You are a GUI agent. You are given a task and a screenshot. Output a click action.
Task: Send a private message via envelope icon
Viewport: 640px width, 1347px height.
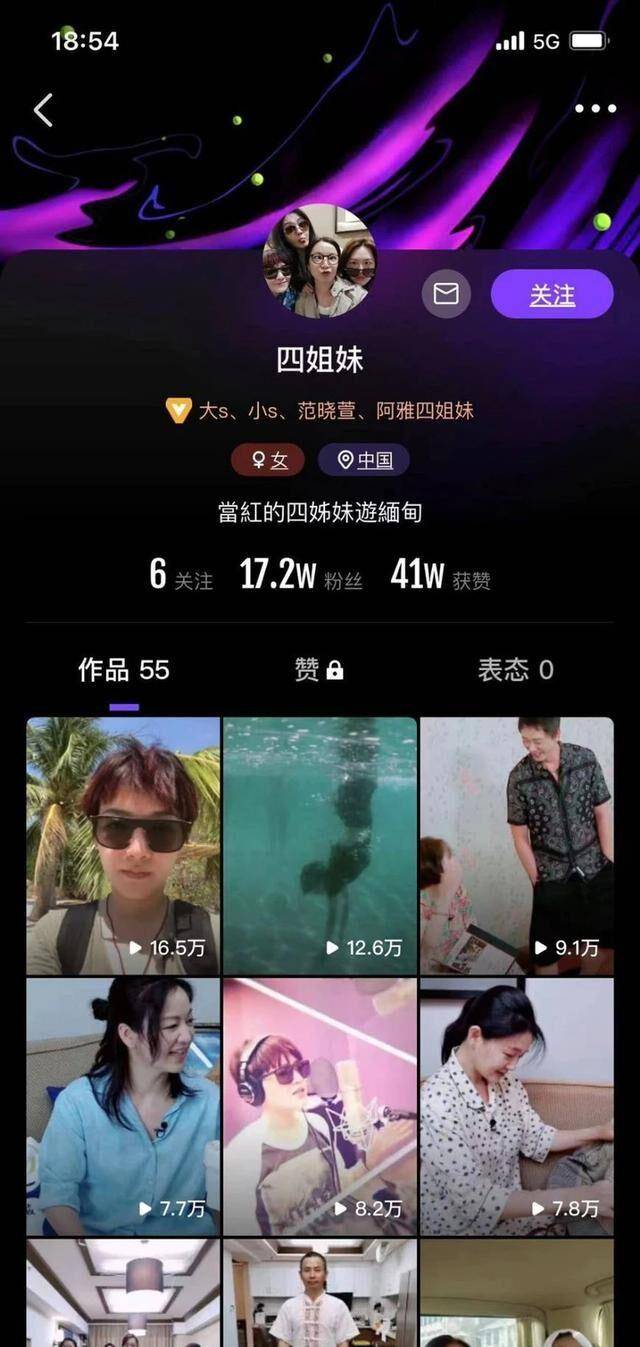[x=446, y=294]
